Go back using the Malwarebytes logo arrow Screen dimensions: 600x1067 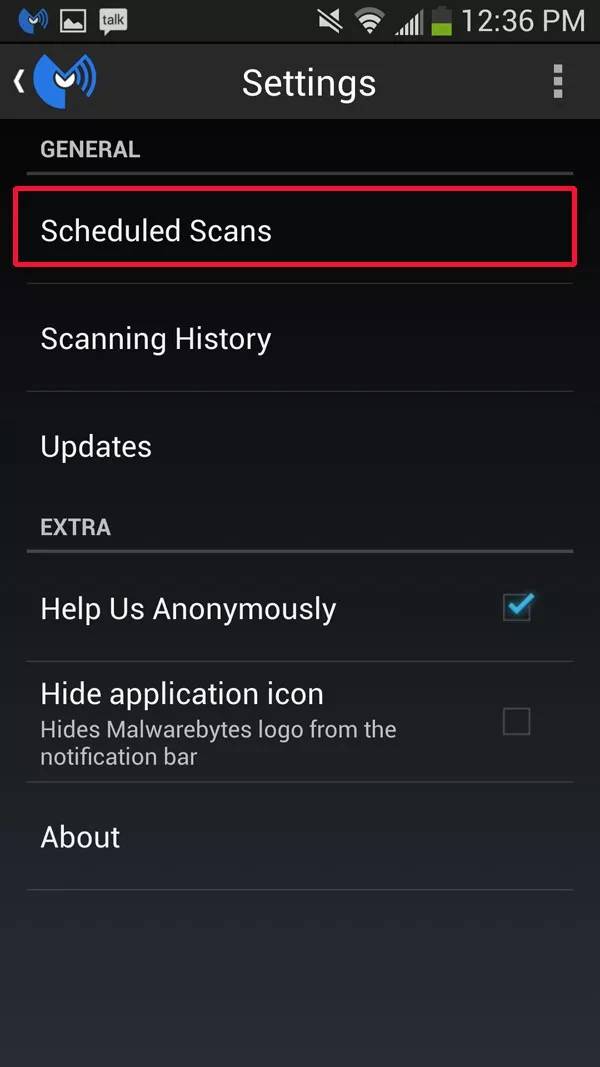click(54, 82)
